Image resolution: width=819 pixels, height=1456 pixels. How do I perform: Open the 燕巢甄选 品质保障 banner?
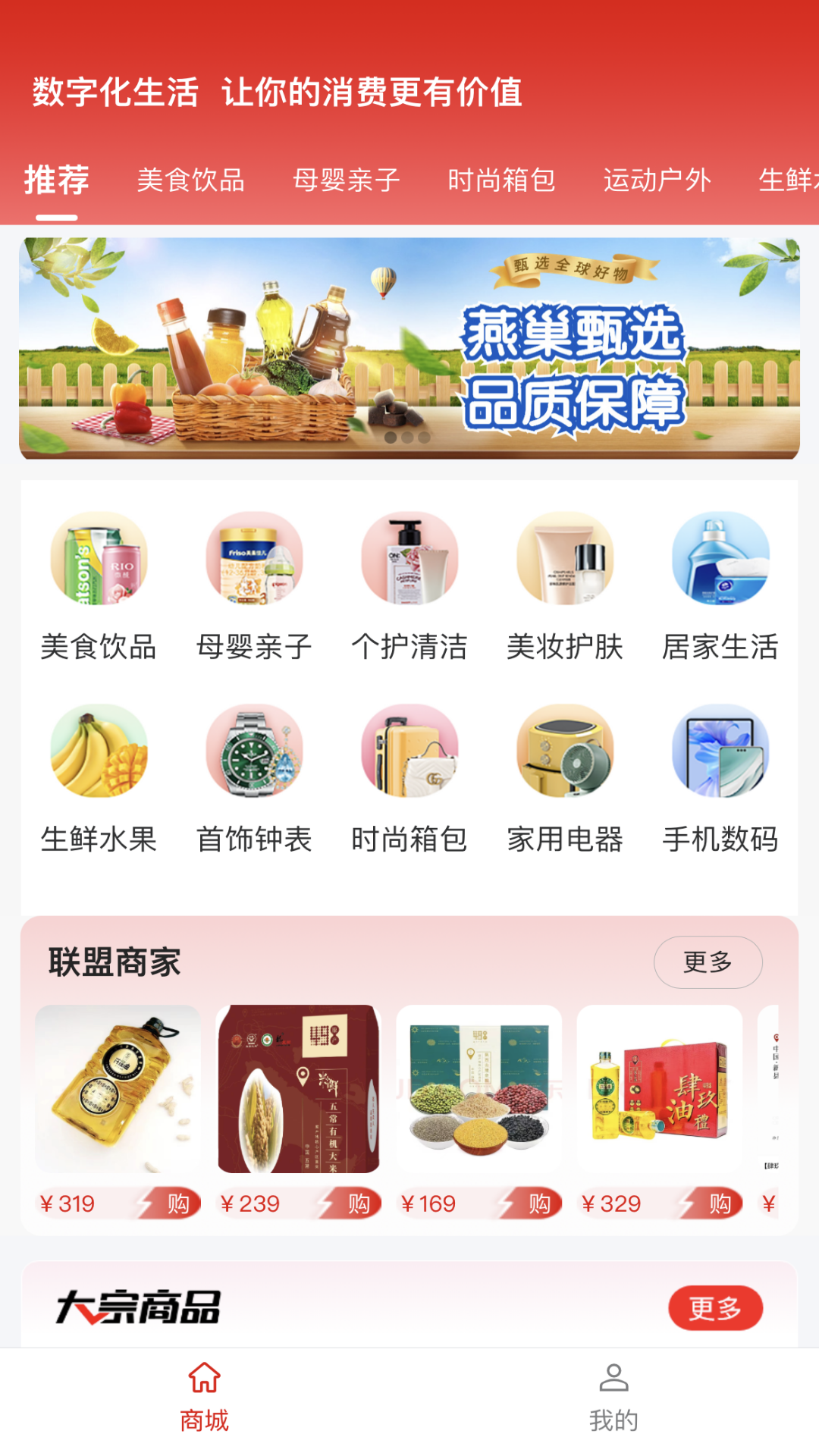(x=409, y=349)
